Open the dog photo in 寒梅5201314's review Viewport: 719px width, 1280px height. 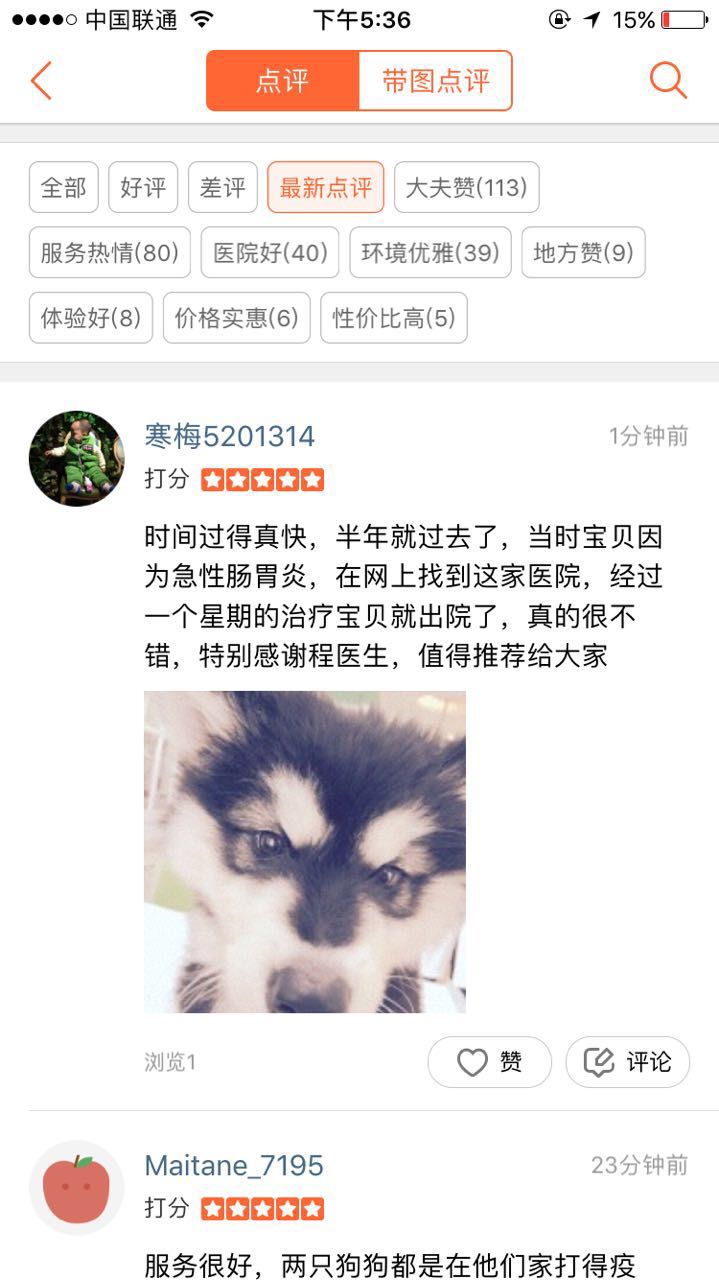(305, 851)
